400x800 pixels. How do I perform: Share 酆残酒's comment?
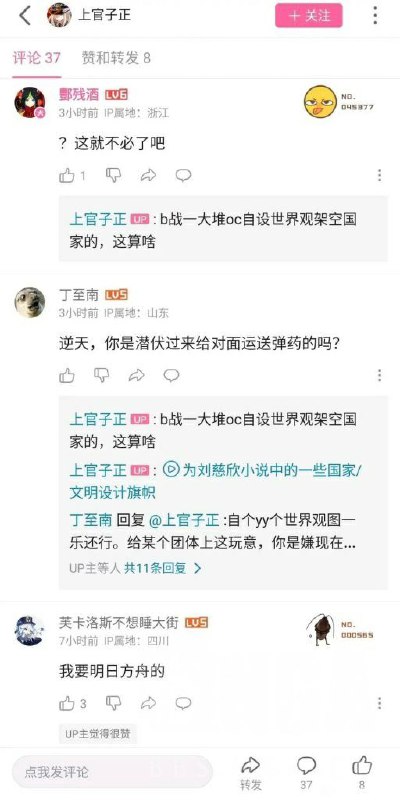148,176
